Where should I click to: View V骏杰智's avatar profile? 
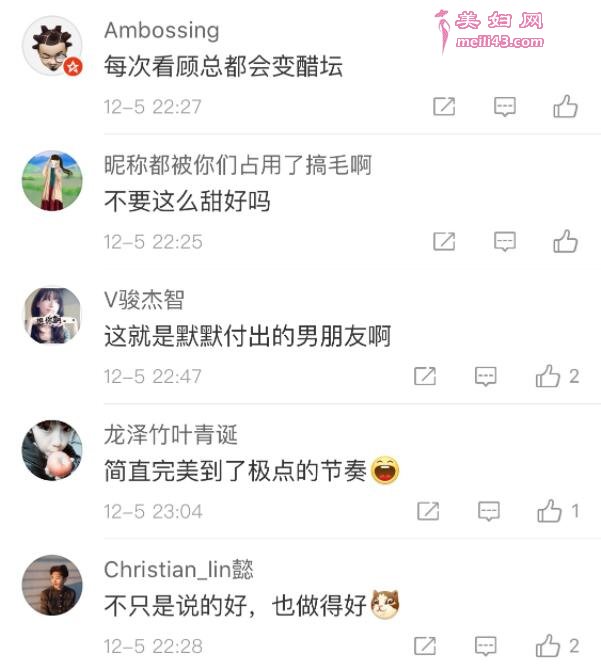[51, 316]
